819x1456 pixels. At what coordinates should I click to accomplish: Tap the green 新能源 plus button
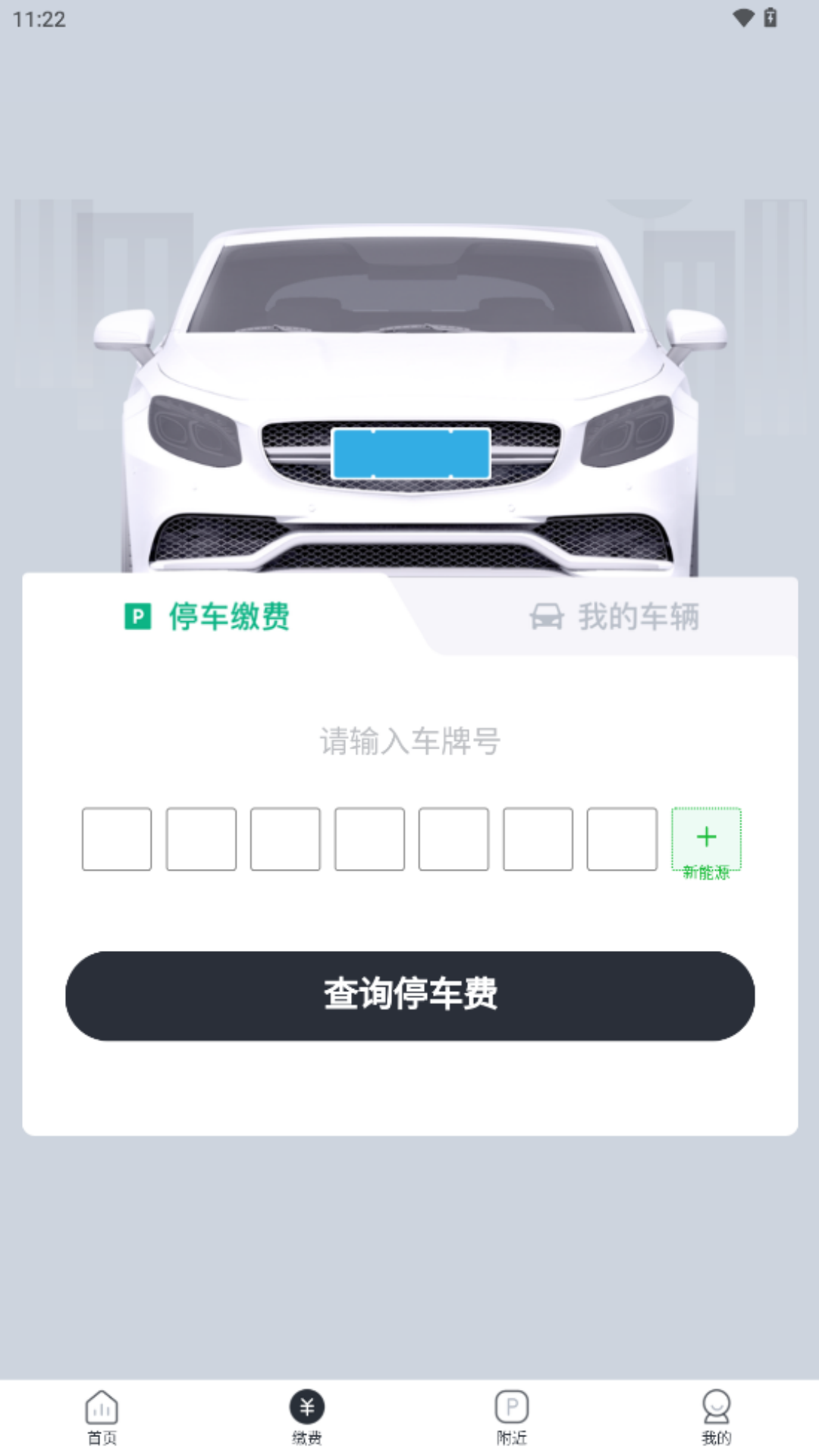click(x=706, y=836)
